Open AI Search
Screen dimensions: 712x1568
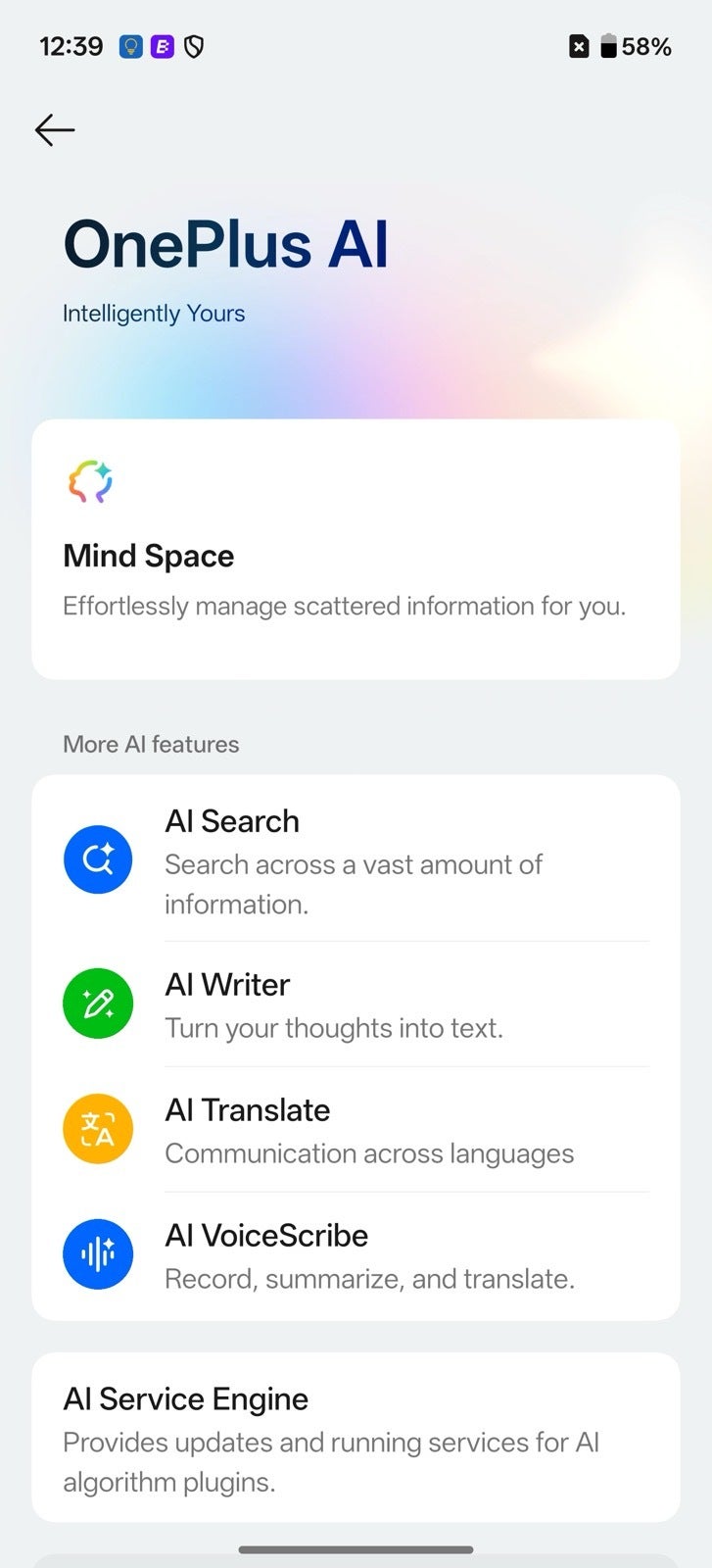[356, 860]
